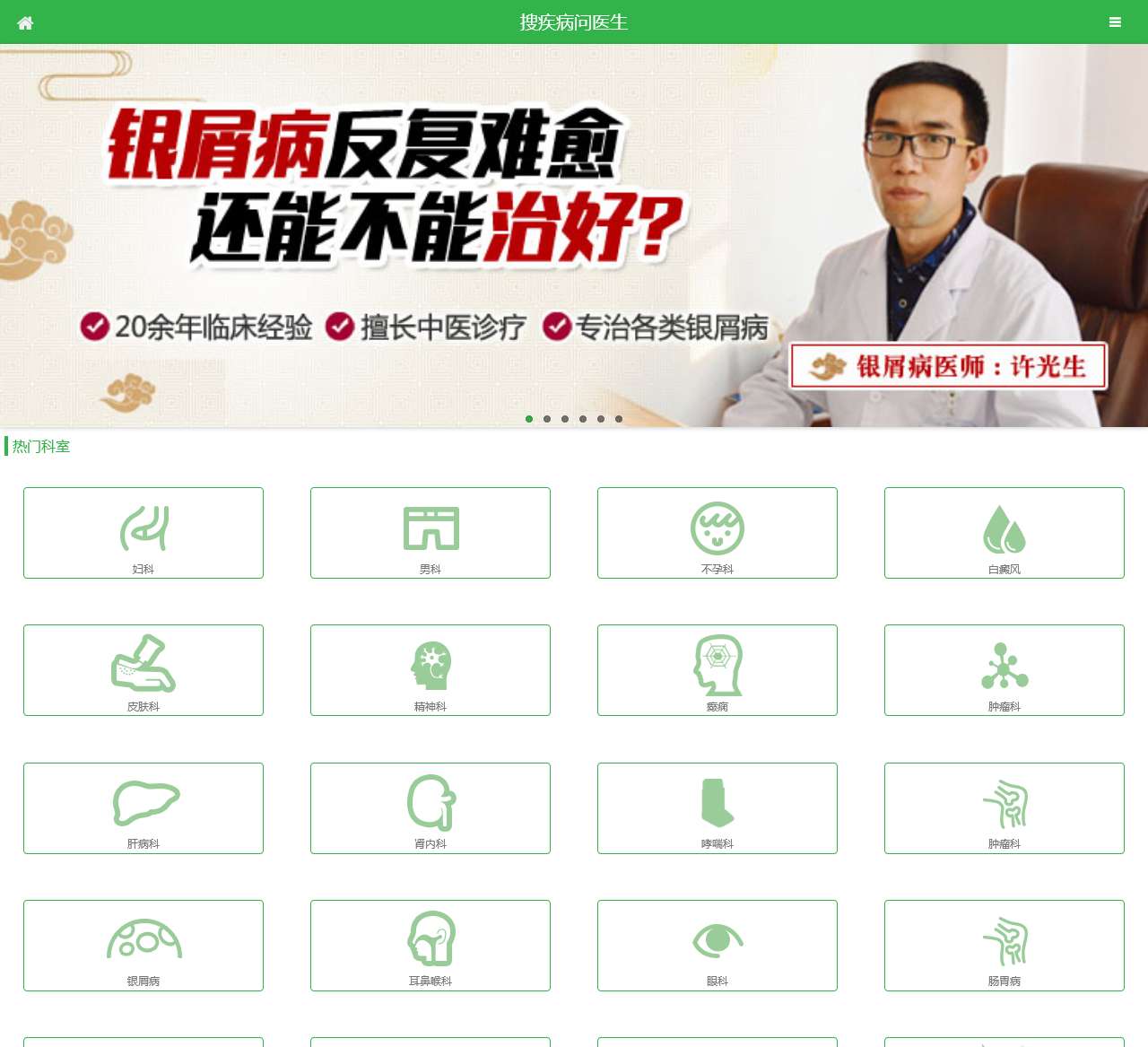Screen dimensions: 1148x1047
Task: Open the 银屑病 doctor banner
Action: (574, 235)
